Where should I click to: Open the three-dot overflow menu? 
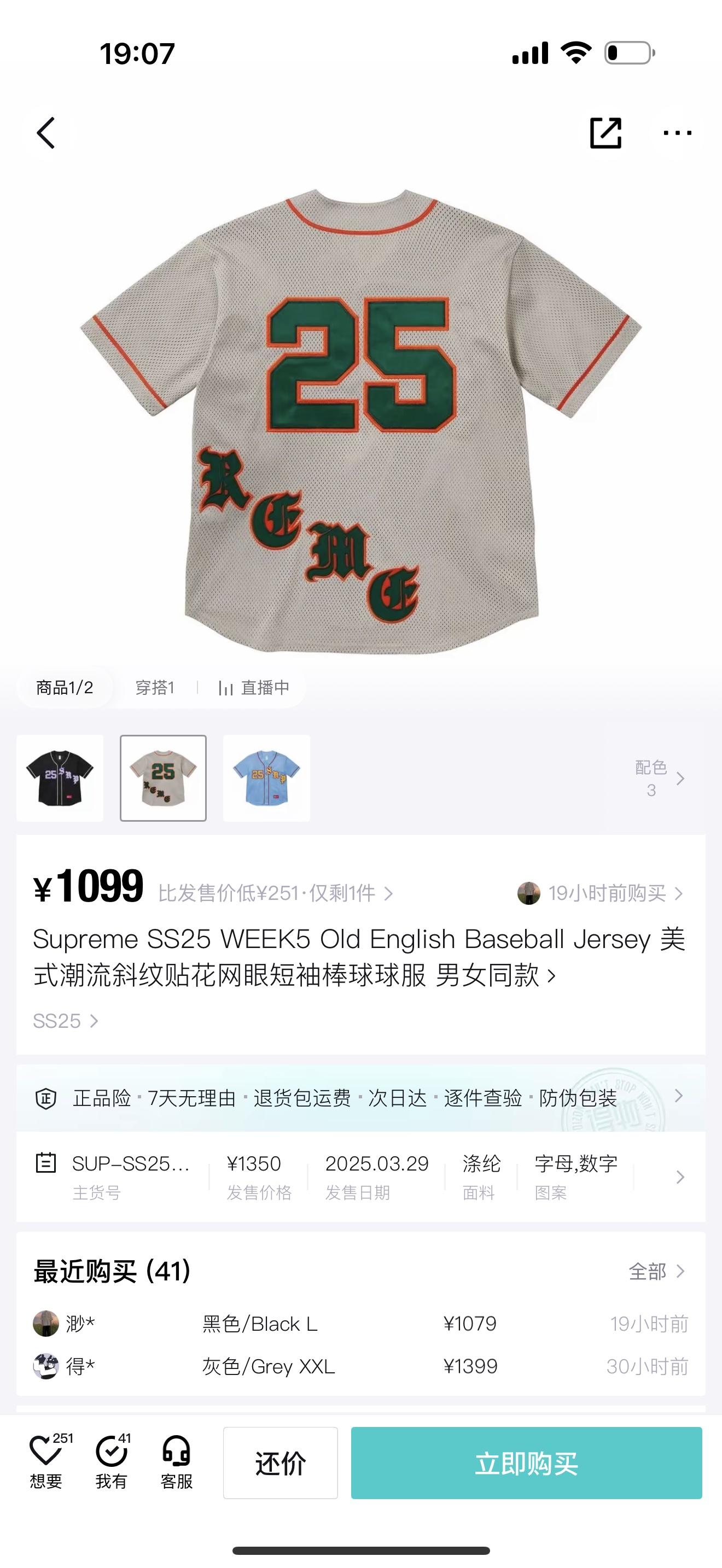point(677,133)
